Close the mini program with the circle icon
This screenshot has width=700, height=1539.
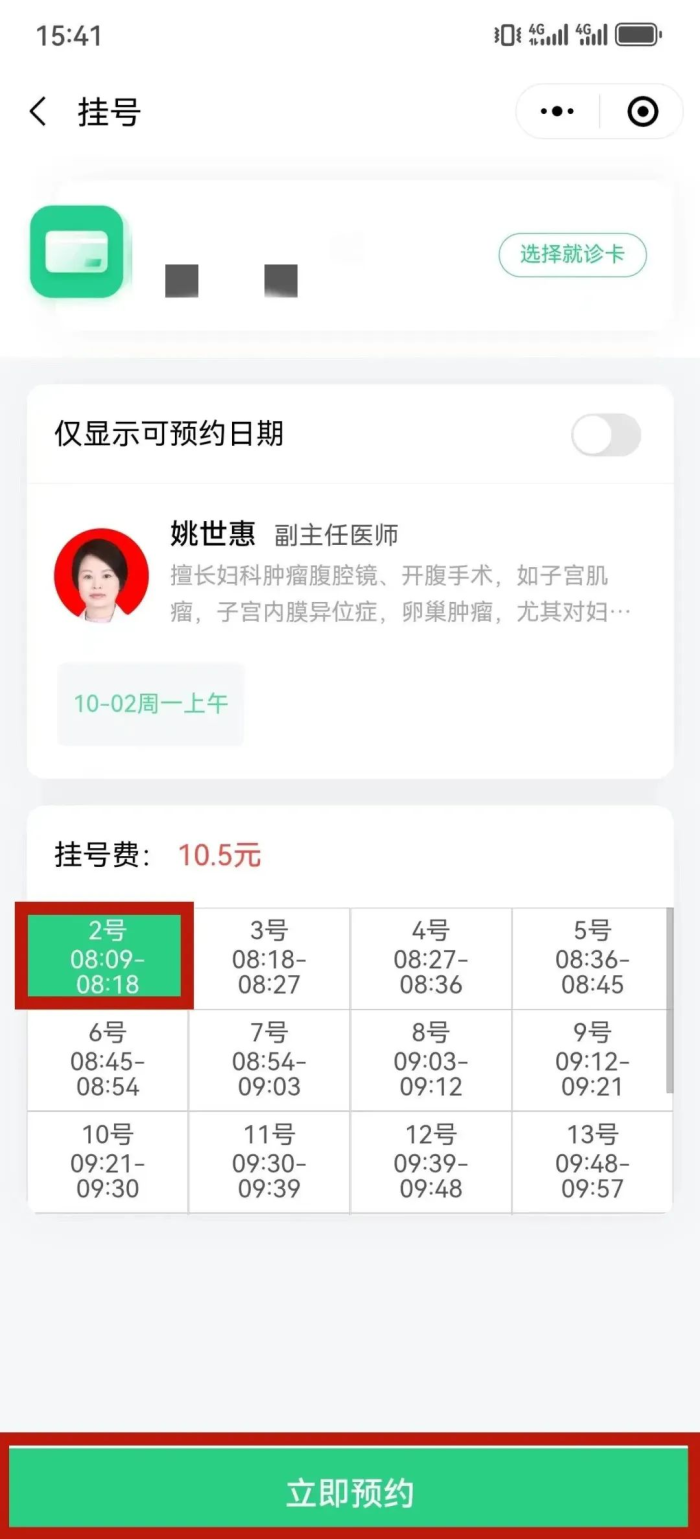[x=642, y=112]
